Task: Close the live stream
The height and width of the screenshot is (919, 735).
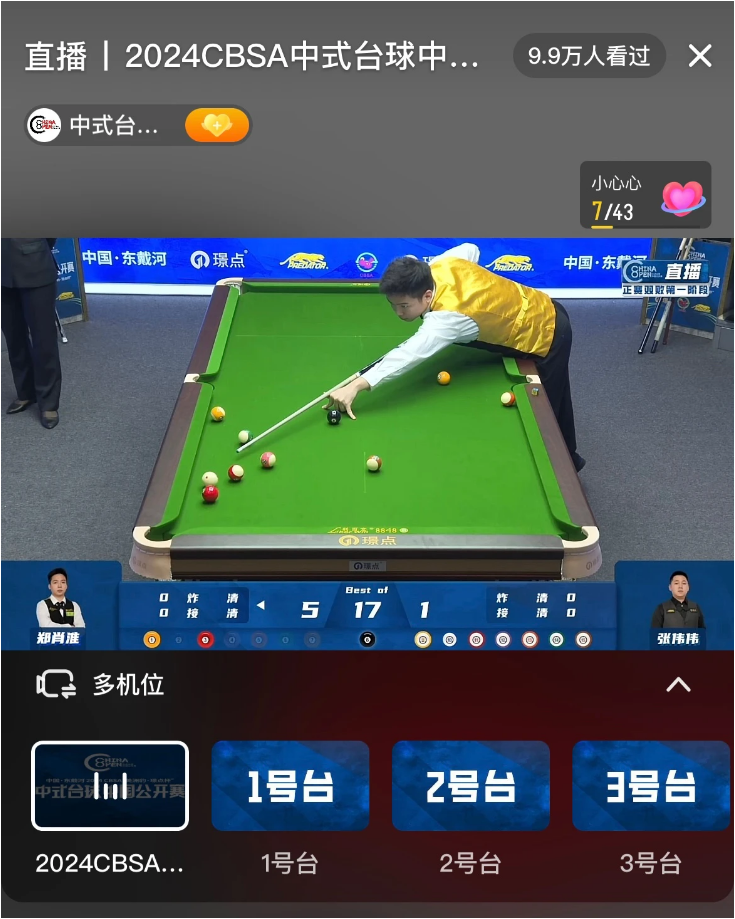Action: (x=700, y=56)
